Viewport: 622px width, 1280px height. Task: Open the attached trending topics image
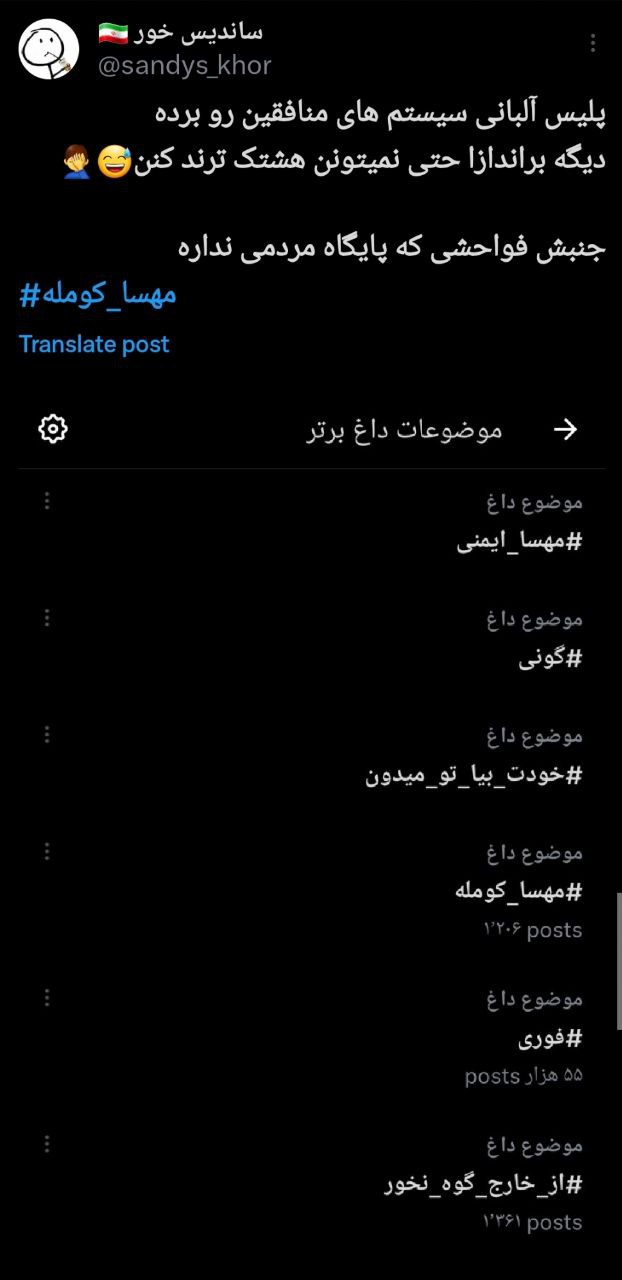tap(311, 820)
